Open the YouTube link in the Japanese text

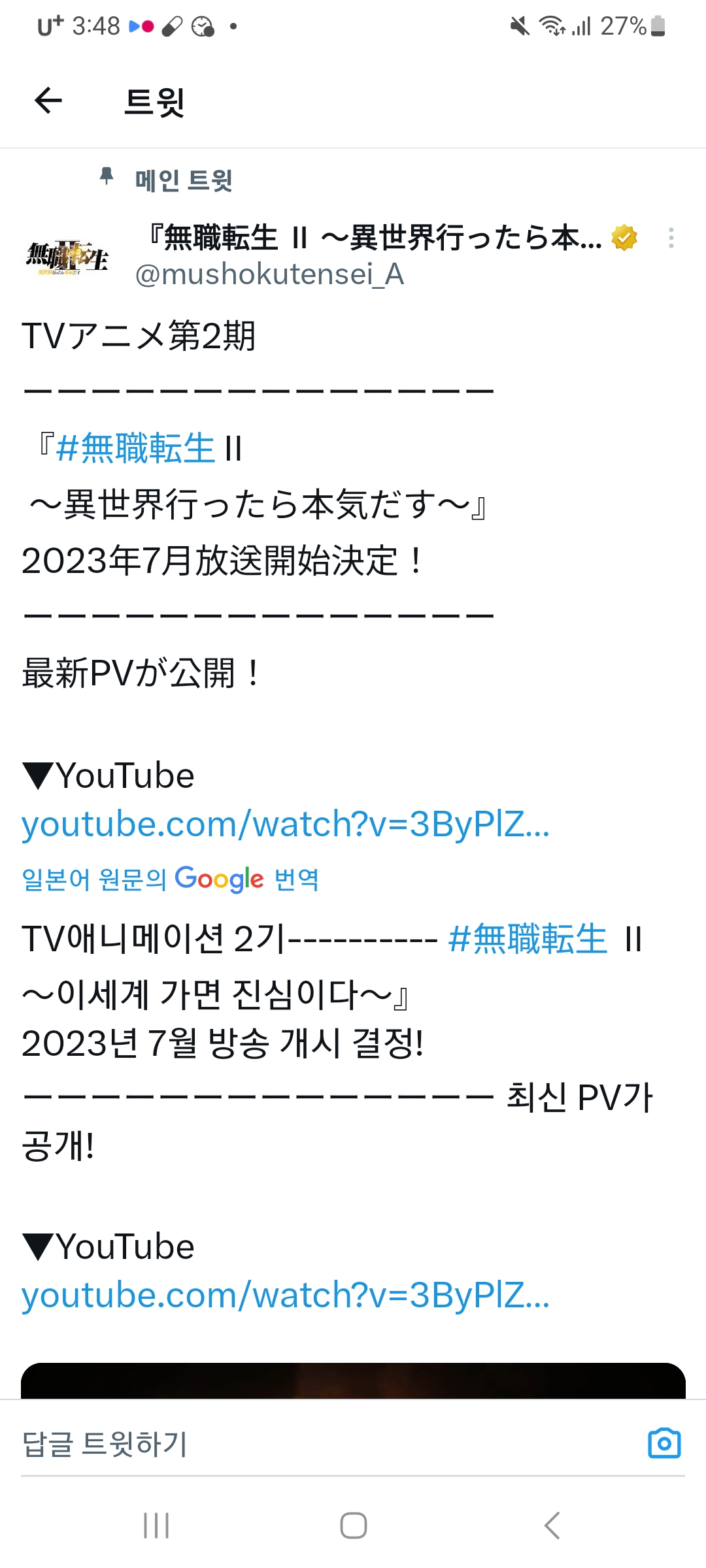285,825
